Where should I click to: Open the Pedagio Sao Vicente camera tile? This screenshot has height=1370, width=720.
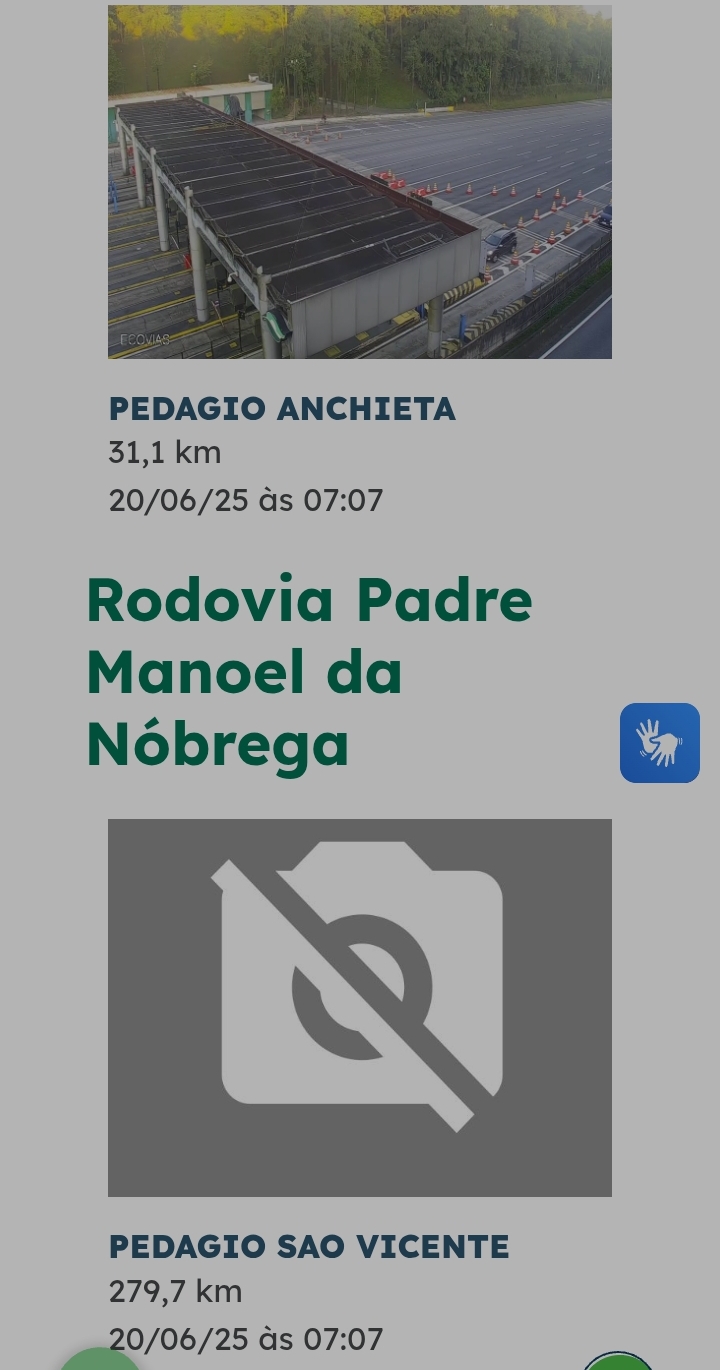[x=360, y=1008]
